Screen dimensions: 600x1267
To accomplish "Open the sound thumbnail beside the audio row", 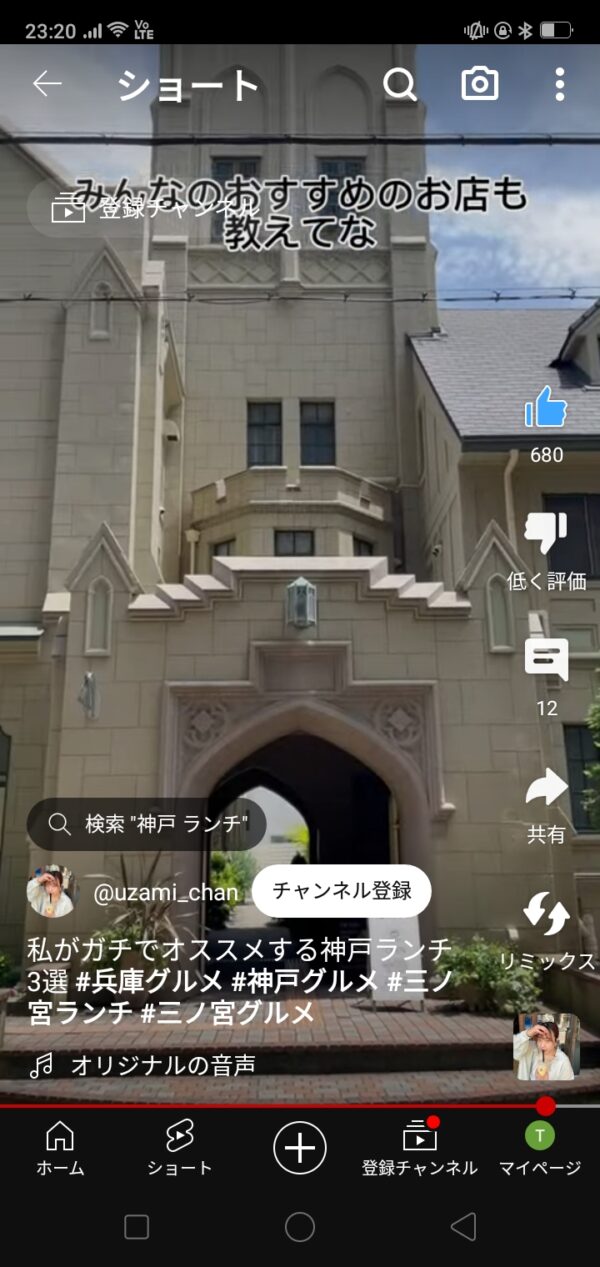I will click(x=546, y=1046).
